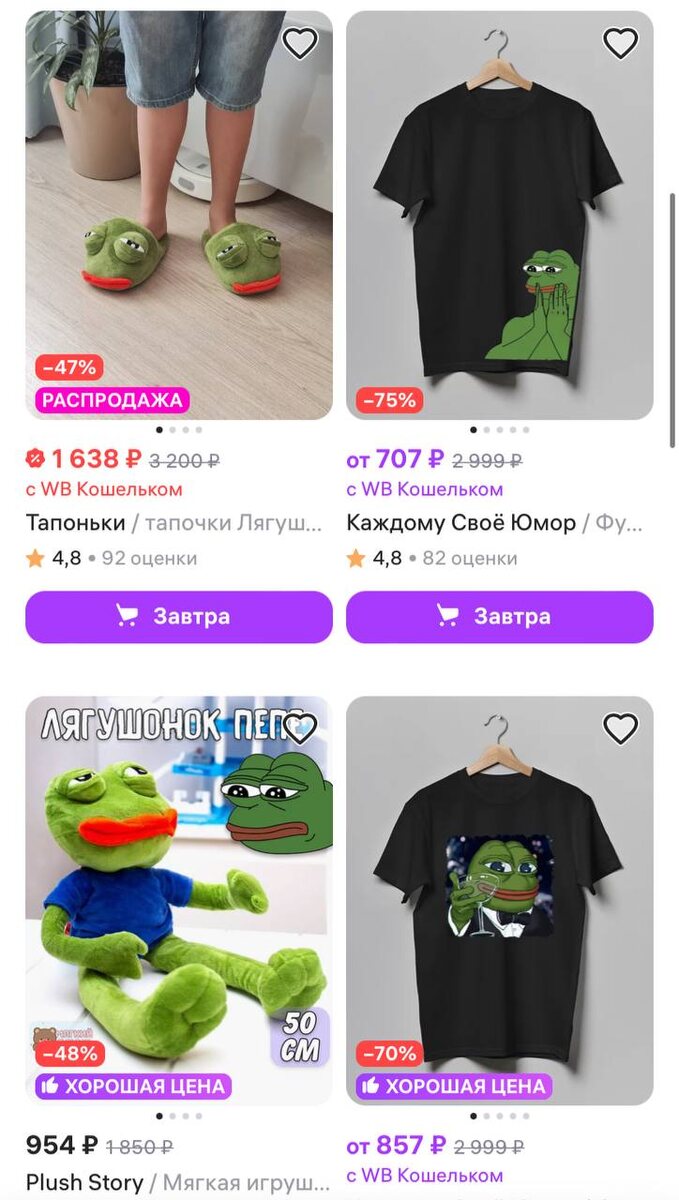Favorite the Каждому Своё Юмор t-shirt

(x=620, y=43)
